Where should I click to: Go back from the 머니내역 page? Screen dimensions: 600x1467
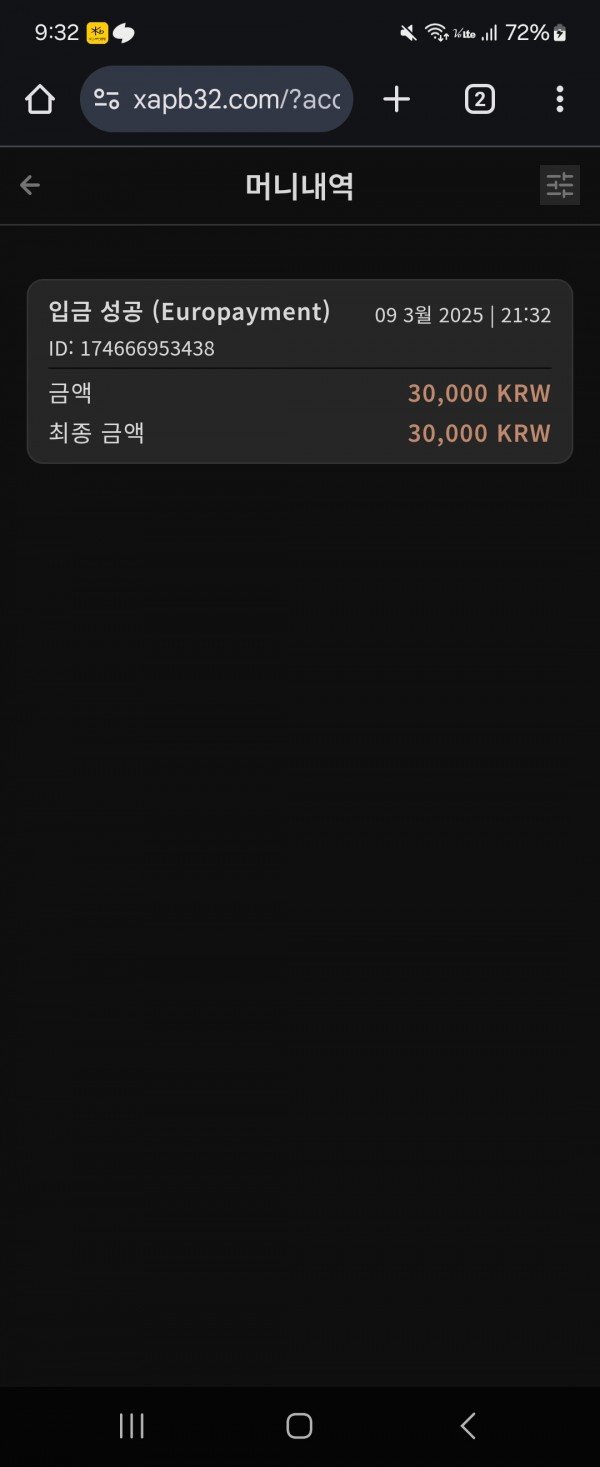point(30,185)
